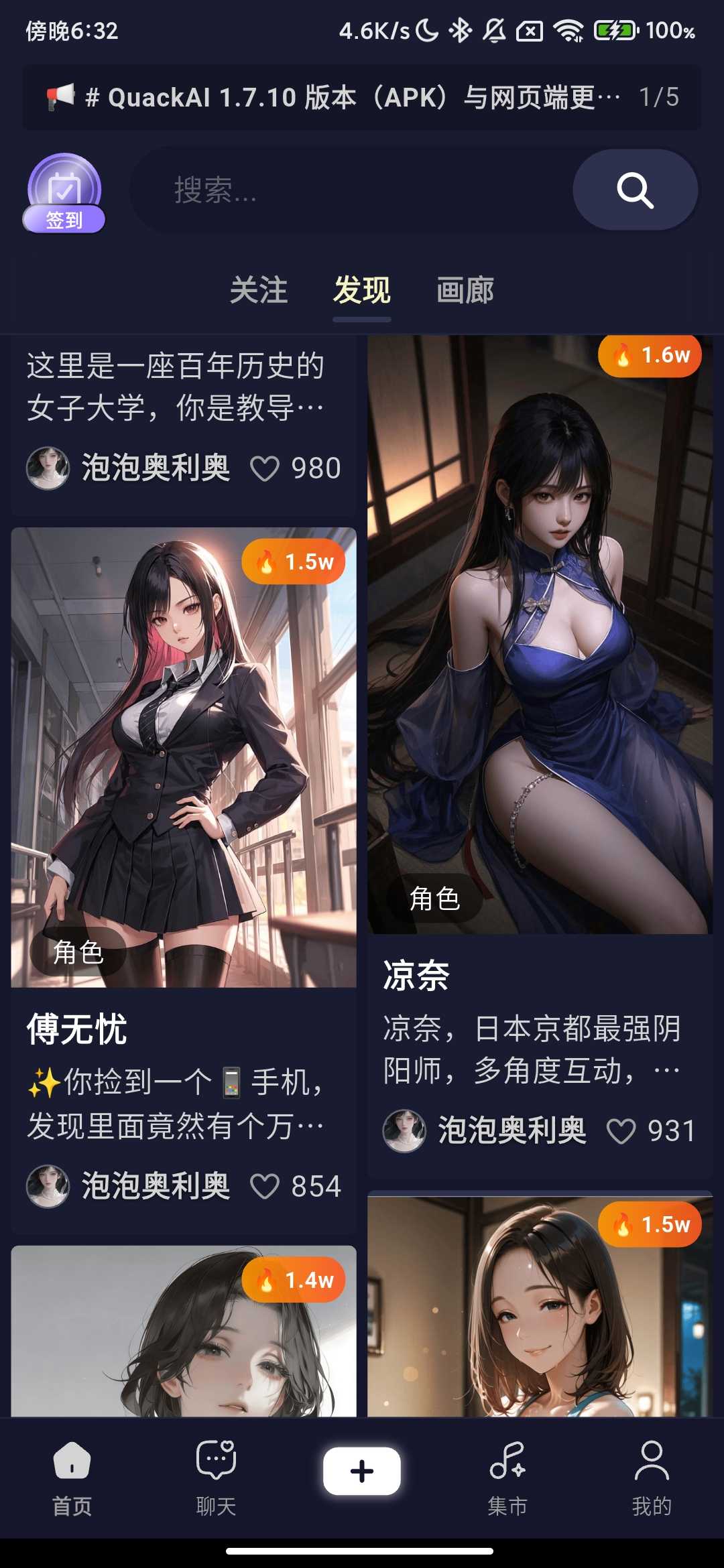
Task: Open the 集市 market tab
Action: pos(507,1478)
